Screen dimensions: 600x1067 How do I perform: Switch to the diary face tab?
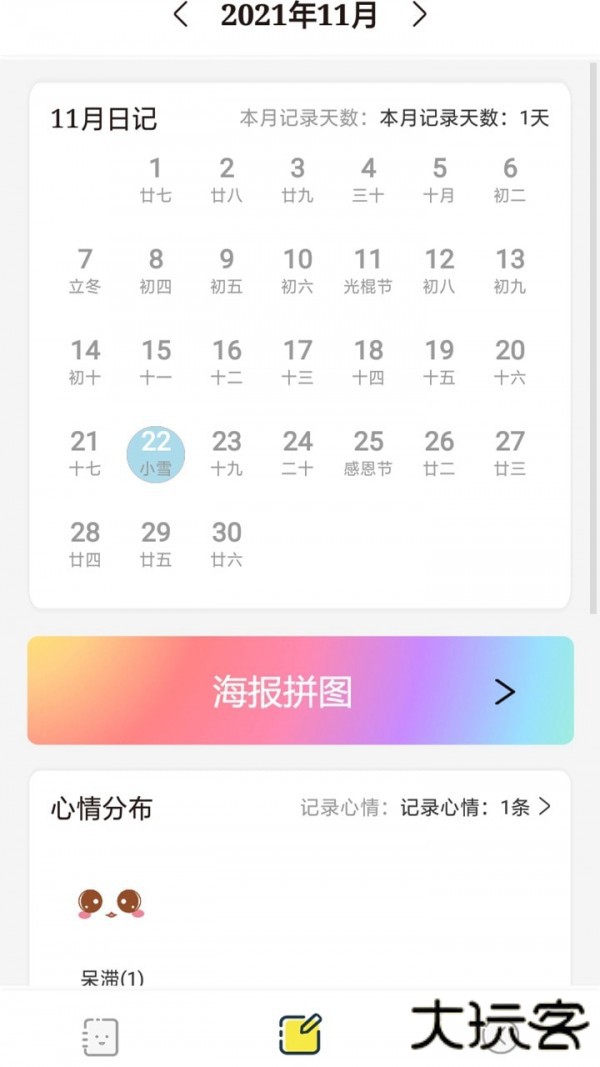pos(100,1037)
